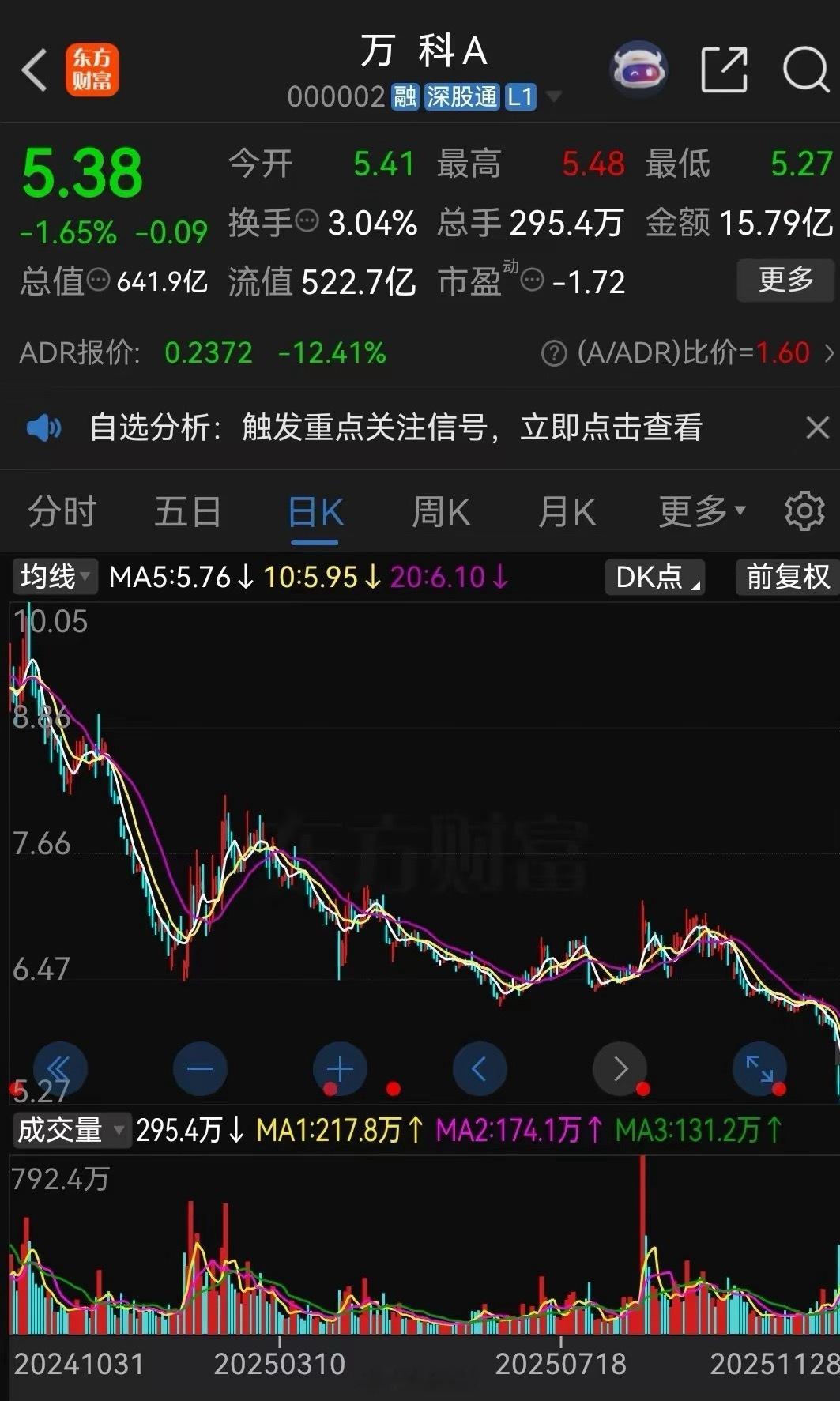Open the share icon at top right
Viewport: 840px width, 1401px height.
(725, 70)
